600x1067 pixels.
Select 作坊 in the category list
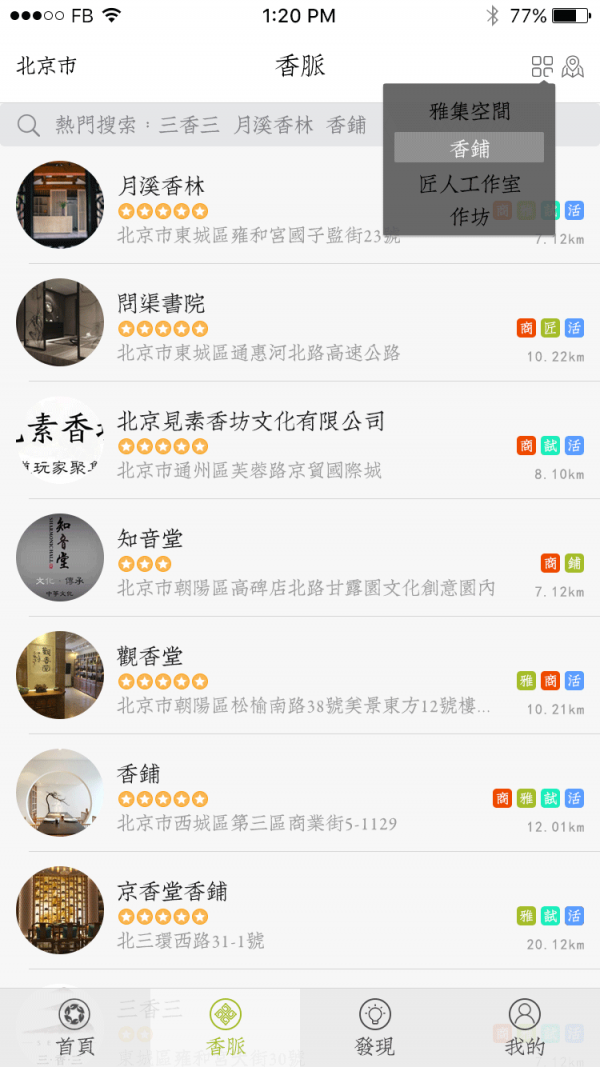coord(469,216)
